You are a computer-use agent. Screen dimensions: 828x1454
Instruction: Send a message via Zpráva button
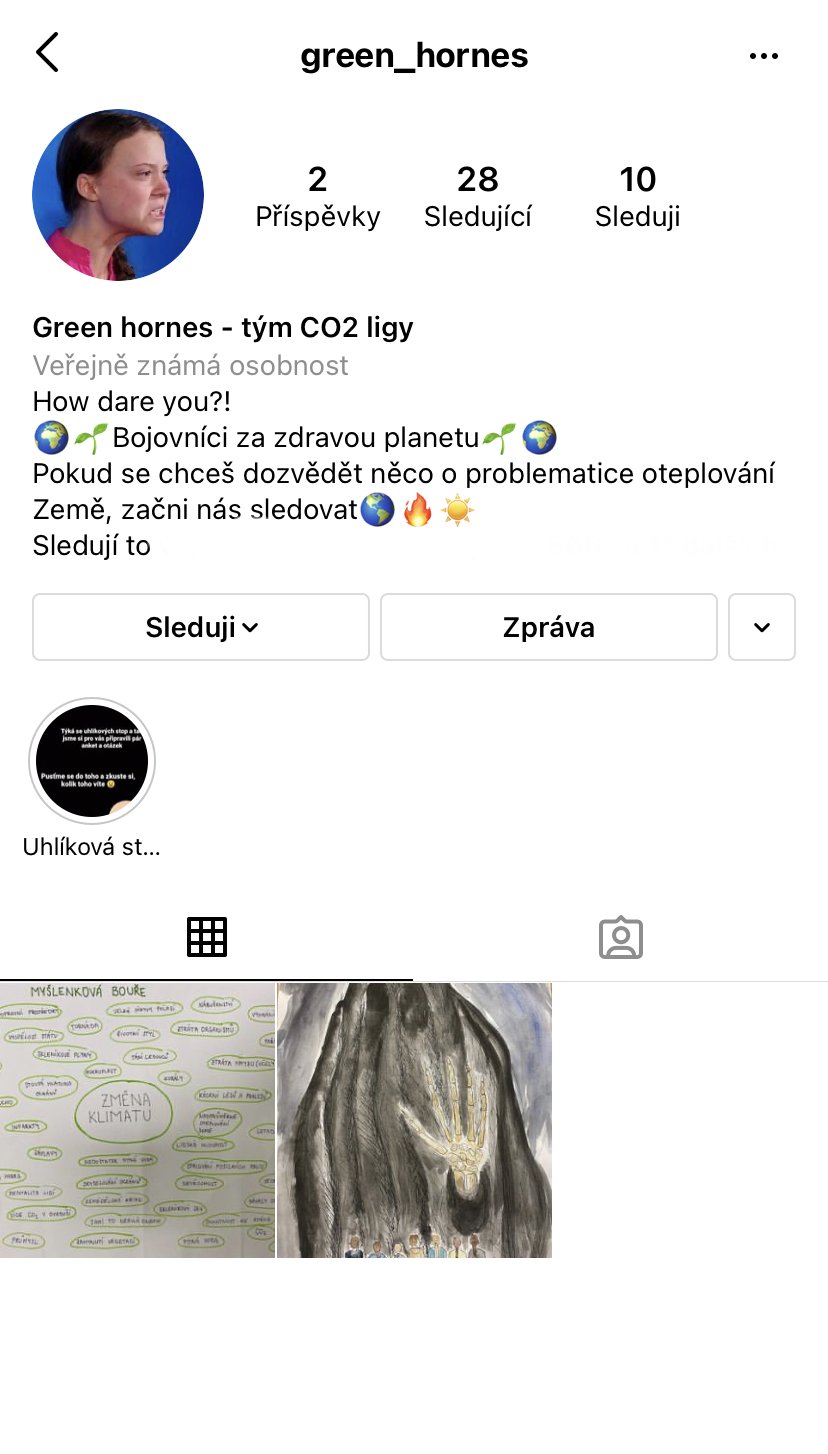[549, 627]
